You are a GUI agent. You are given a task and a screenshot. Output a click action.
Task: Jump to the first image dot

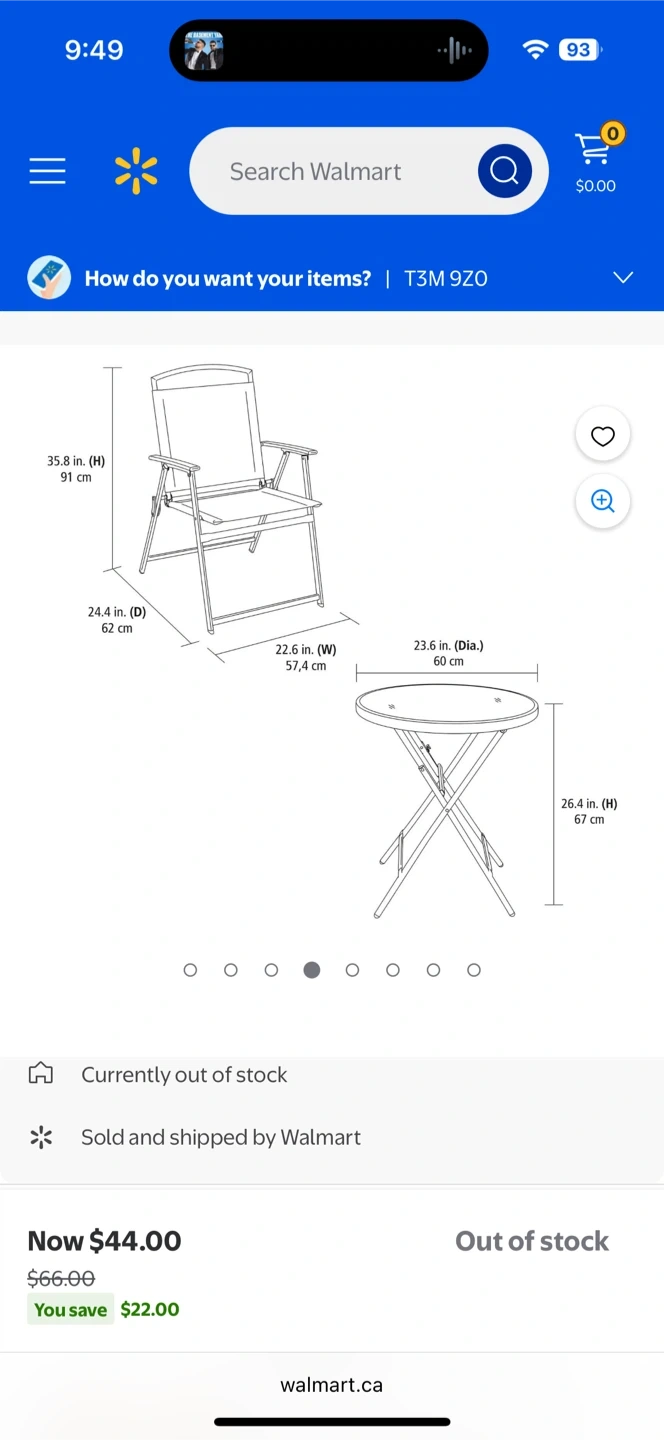[190, 970]
